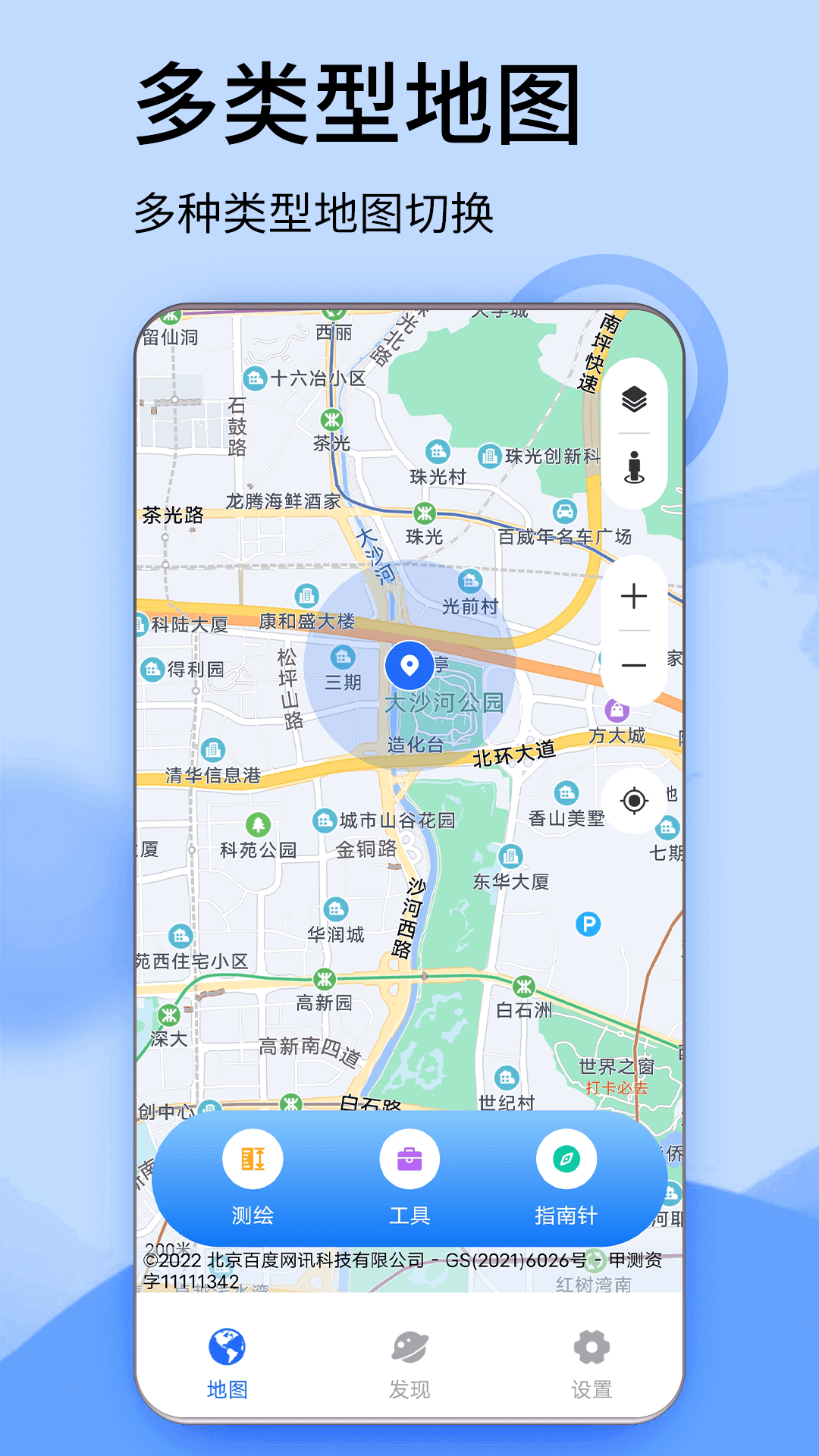Select the 测绘 ruler measurement icon
Screen dimensions: 819x1456
point(253,1158)
